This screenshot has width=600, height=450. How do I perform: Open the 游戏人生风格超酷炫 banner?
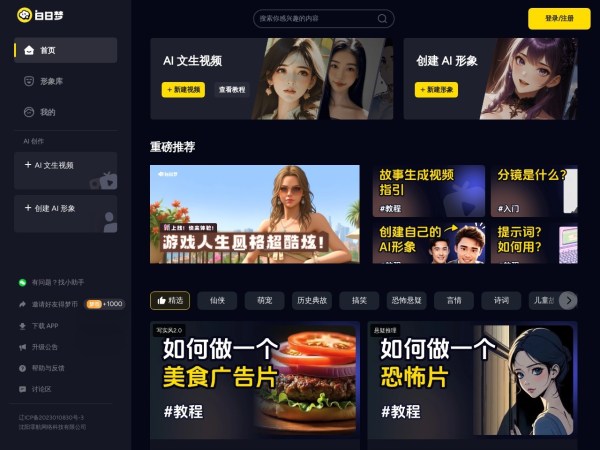coord(254,213)
